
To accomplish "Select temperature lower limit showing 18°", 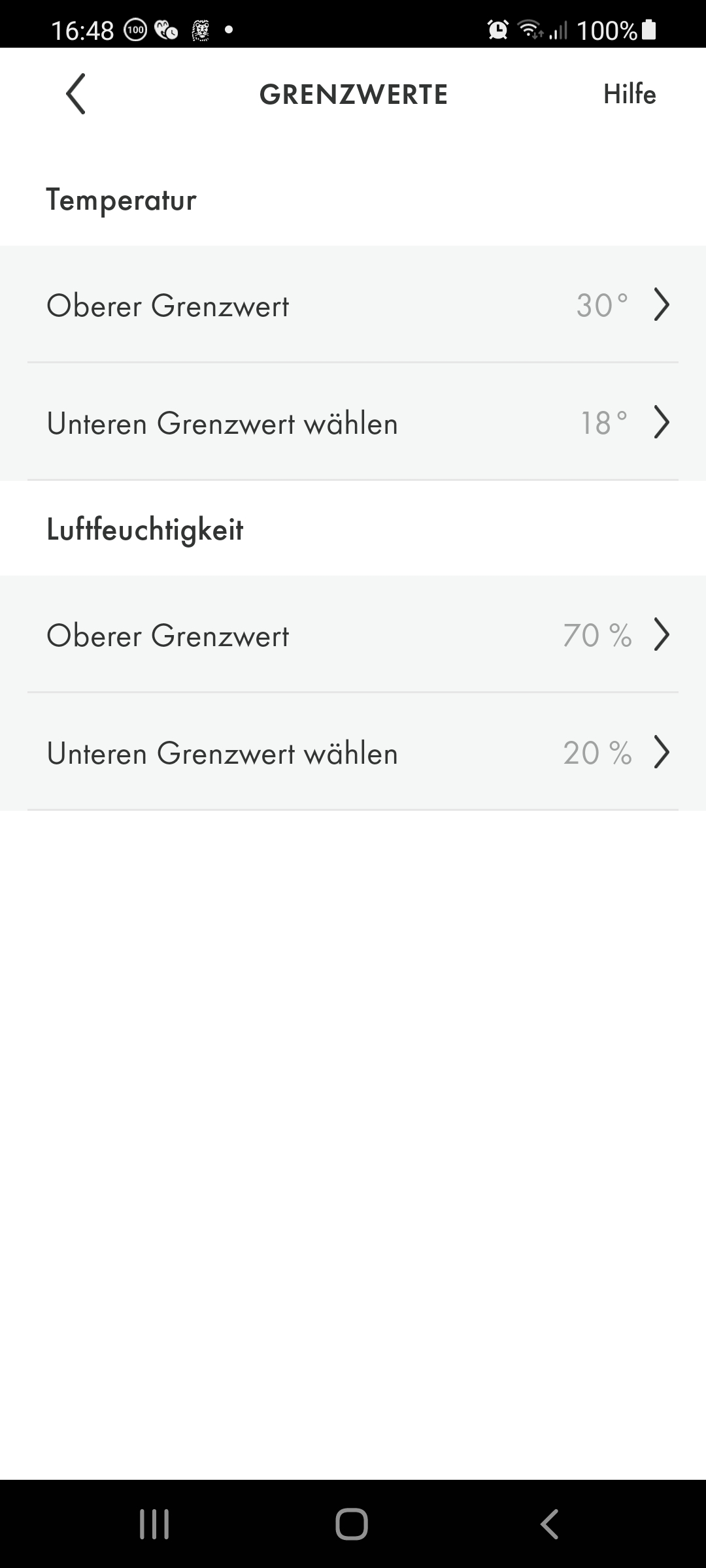I will (353, 422).
